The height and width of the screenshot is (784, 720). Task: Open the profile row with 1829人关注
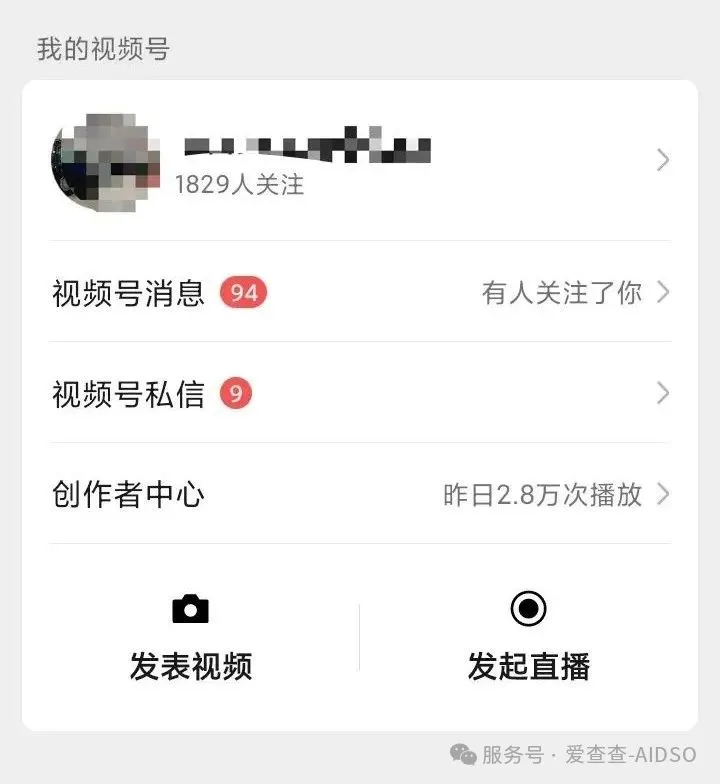click(360, 160)
